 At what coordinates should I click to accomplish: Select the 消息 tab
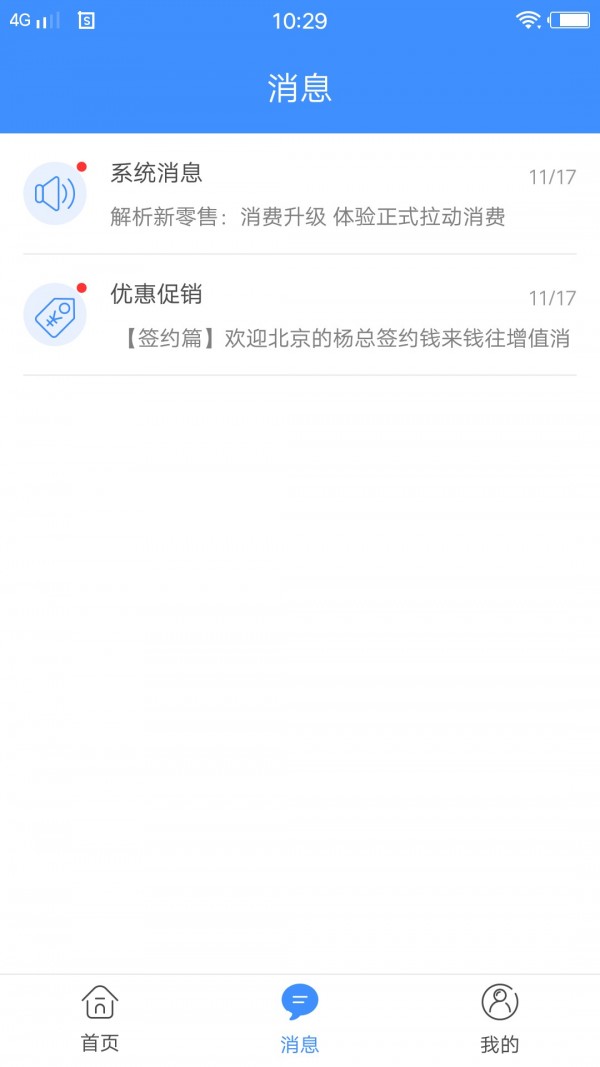pos(300,1018)
